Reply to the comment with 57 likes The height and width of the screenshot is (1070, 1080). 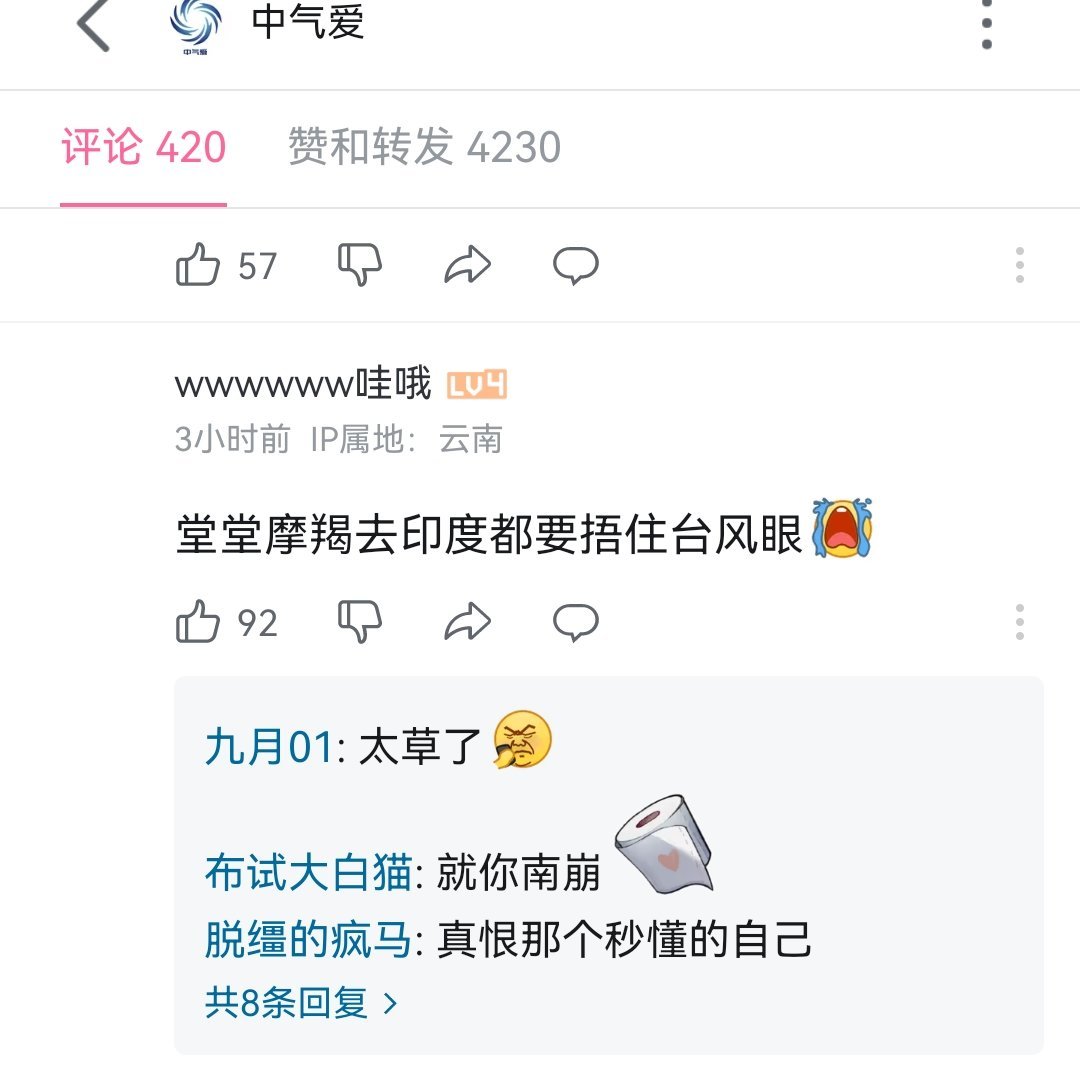coord(576,266)
